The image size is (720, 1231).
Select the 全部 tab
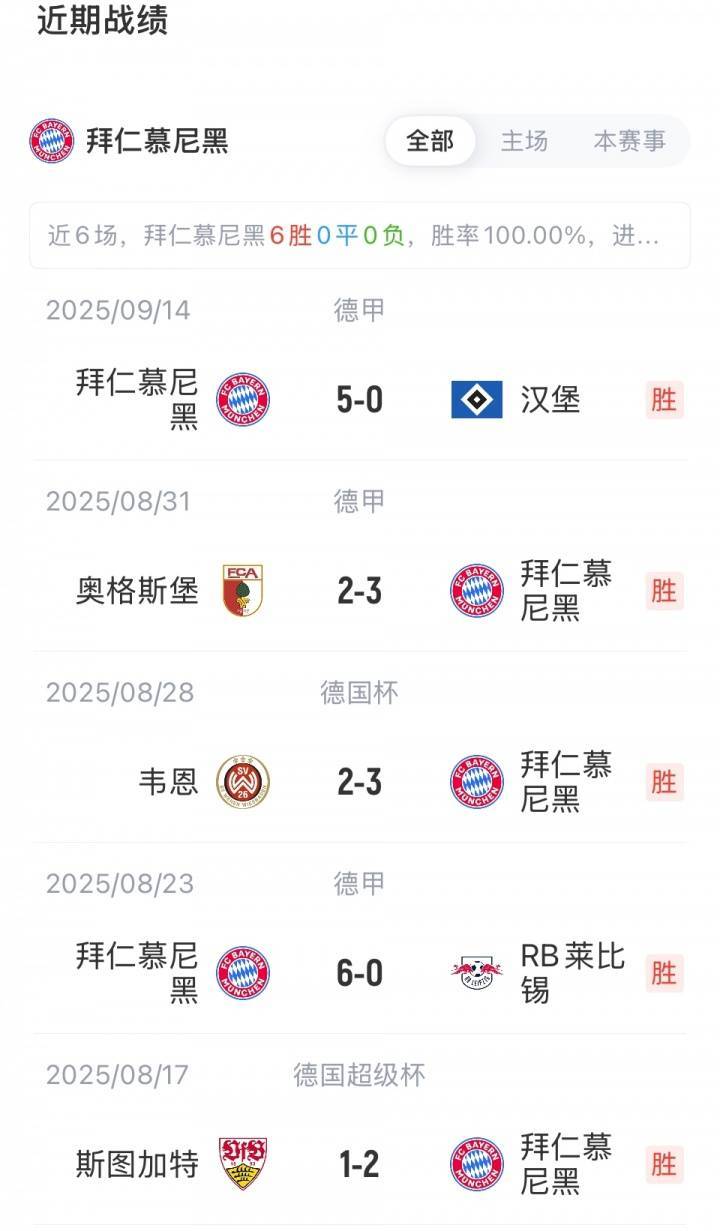[x=432, y=142]
